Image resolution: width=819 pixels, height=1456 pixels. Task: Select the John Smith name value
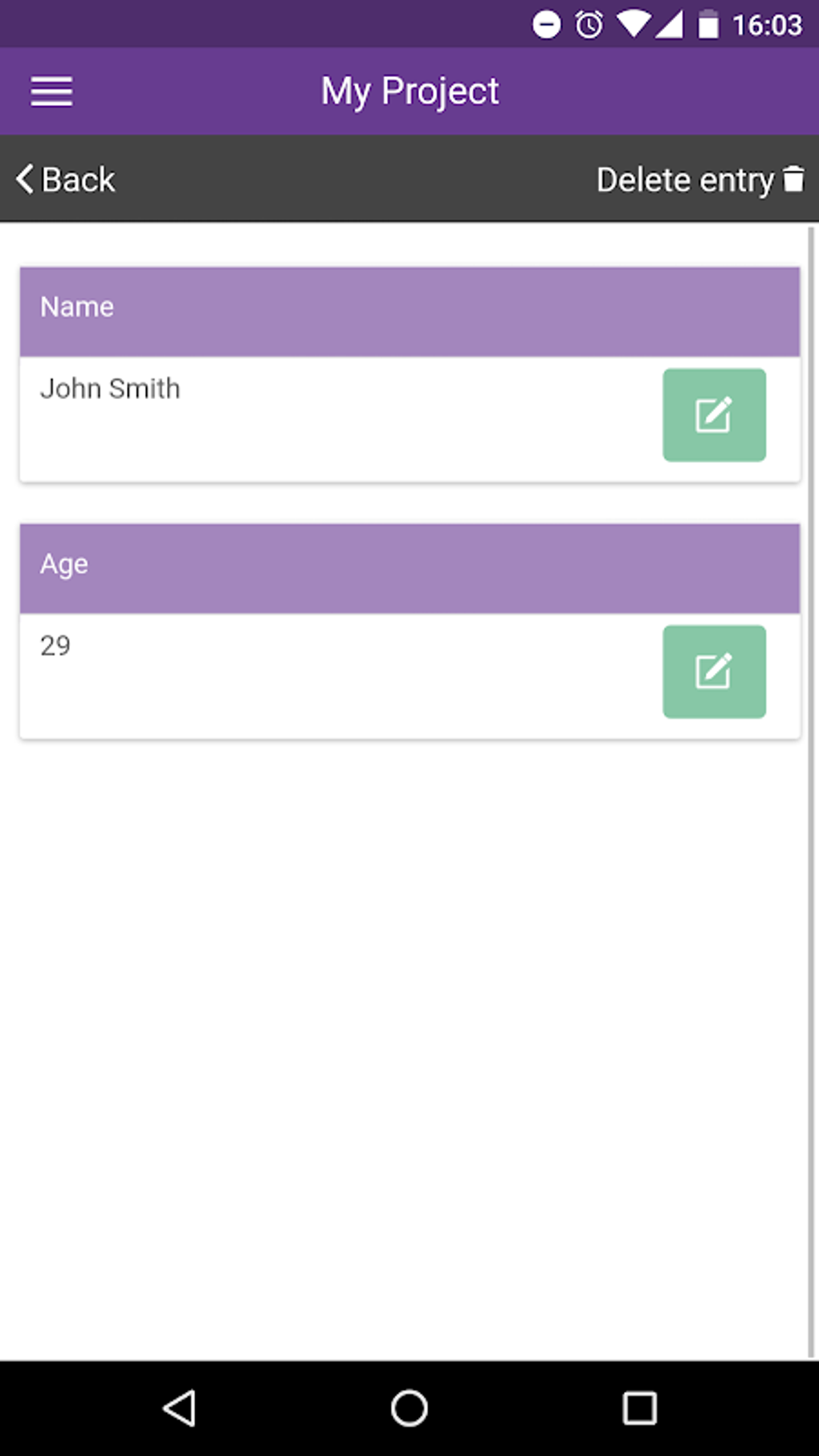tap(111, 388)
